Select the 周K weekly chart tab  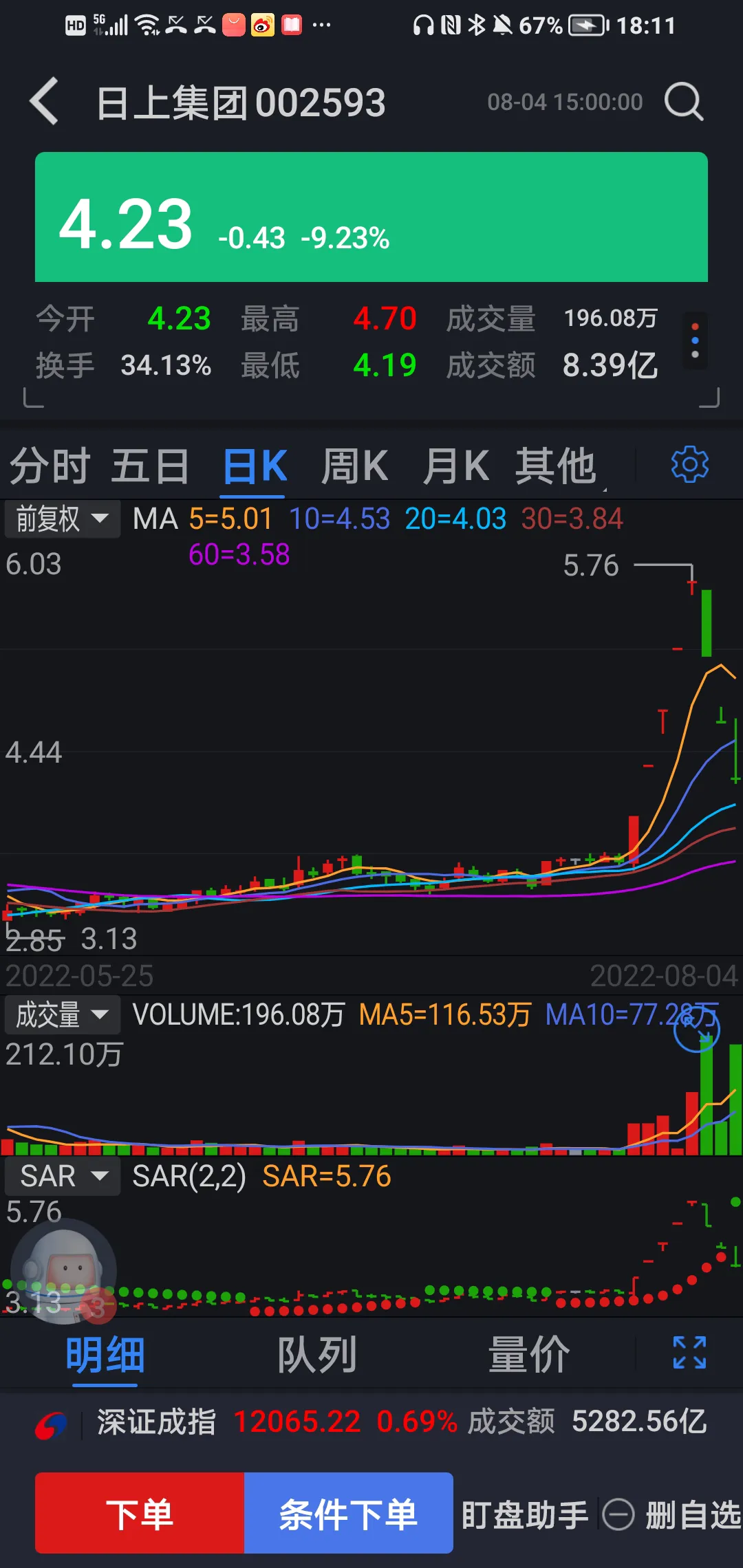pos(354,466)
